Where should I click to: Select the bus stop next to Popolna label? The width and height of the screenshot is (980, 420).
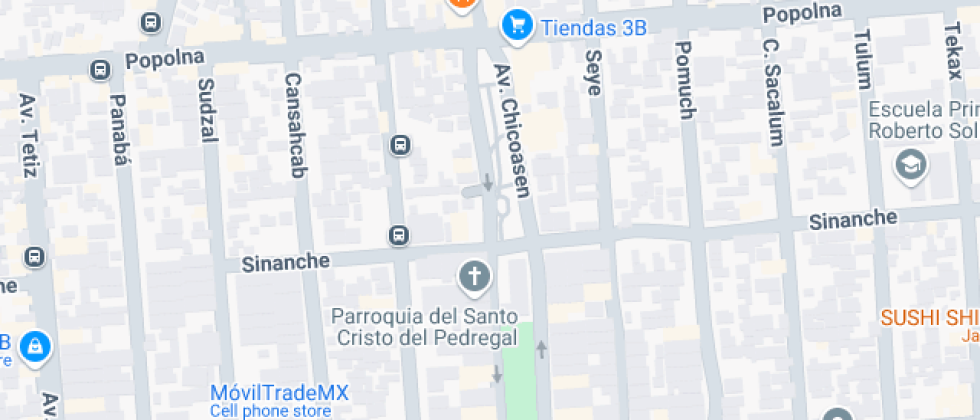[100, 70]
